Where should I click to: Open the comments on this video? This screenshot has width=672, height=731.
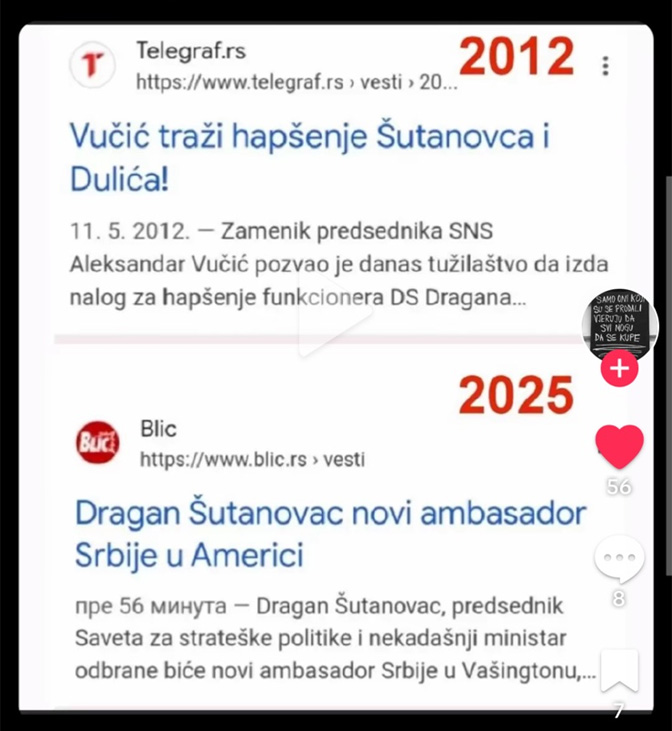(x=619, y=560)
